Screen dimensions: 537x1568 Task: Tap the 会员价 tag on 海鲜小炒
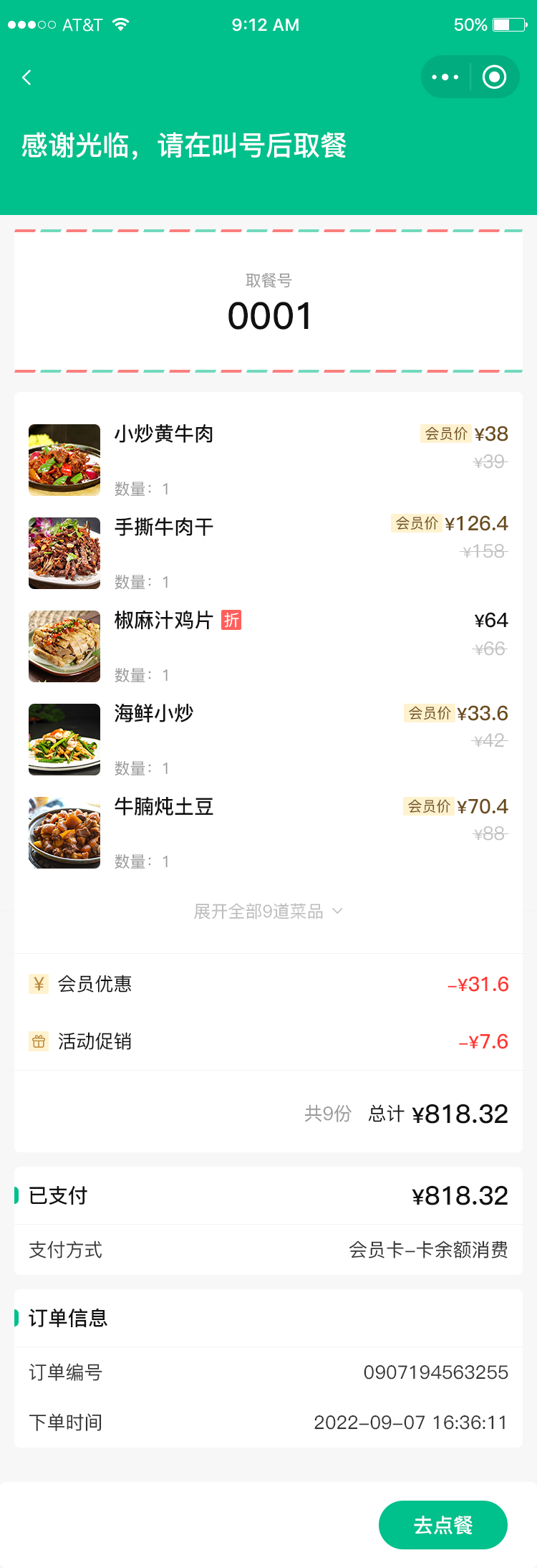point(430,713)
